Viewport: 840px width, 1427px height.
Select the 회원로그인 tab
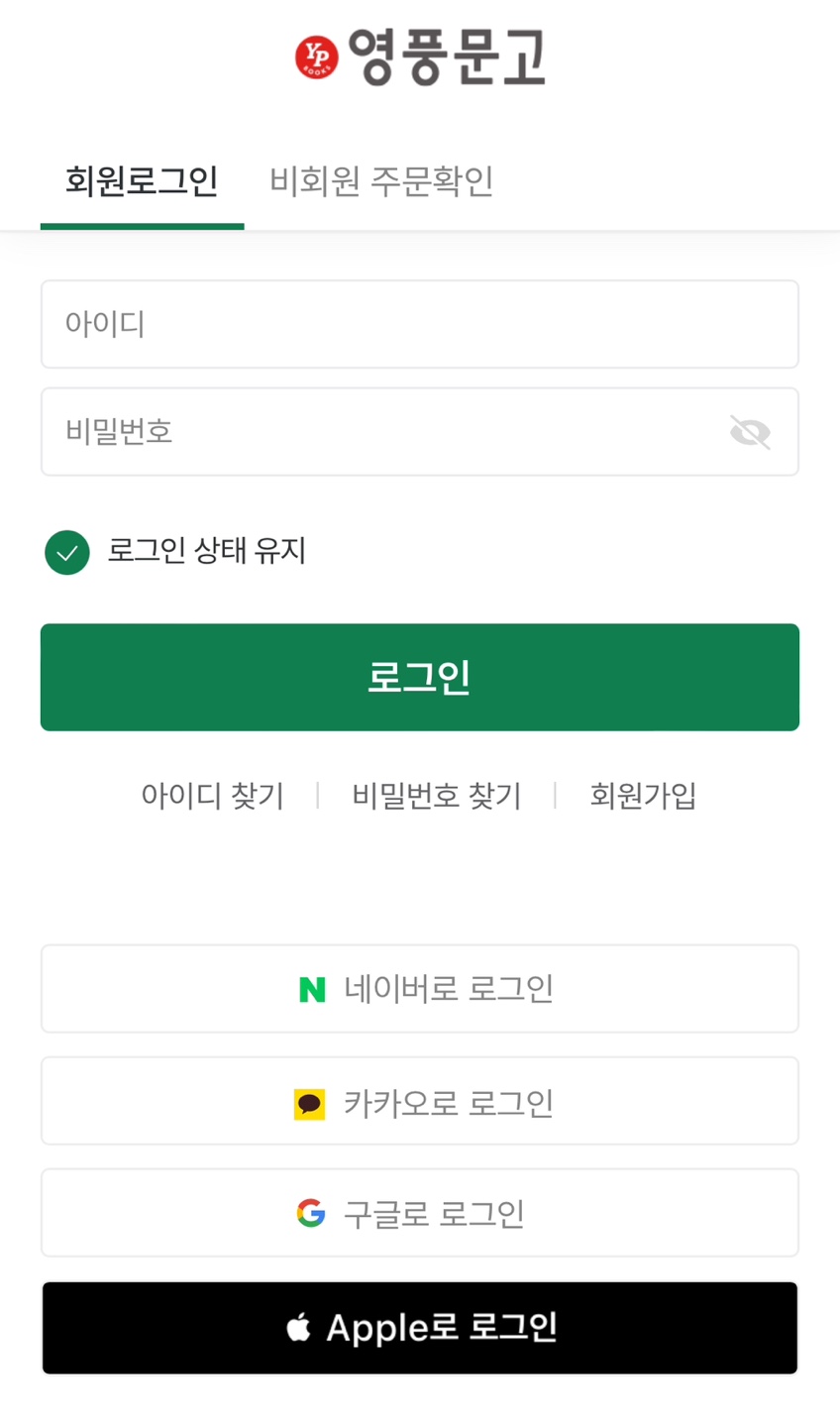click(141, 181)
